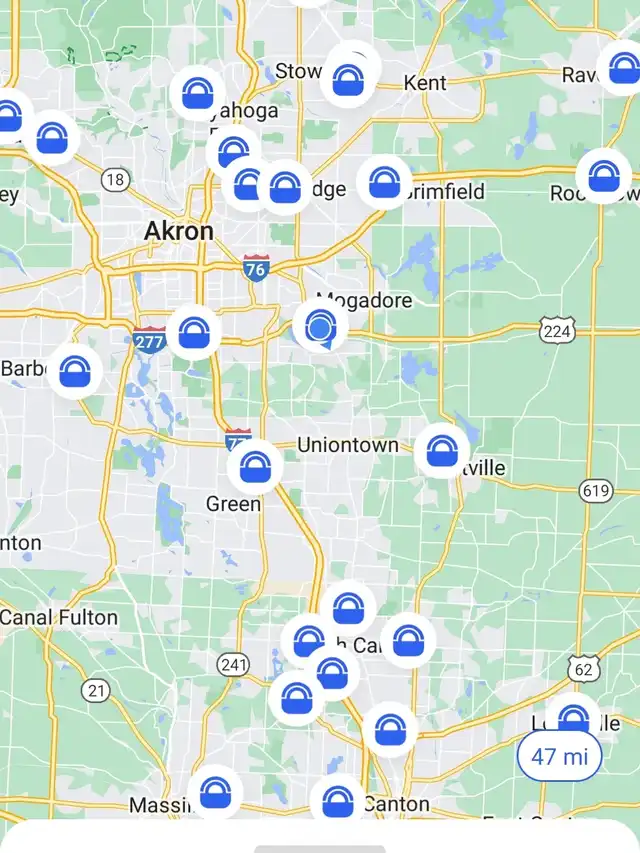Select the store pin next to Uniontown
Screen dimensions: 640x853
pos(442,450)
